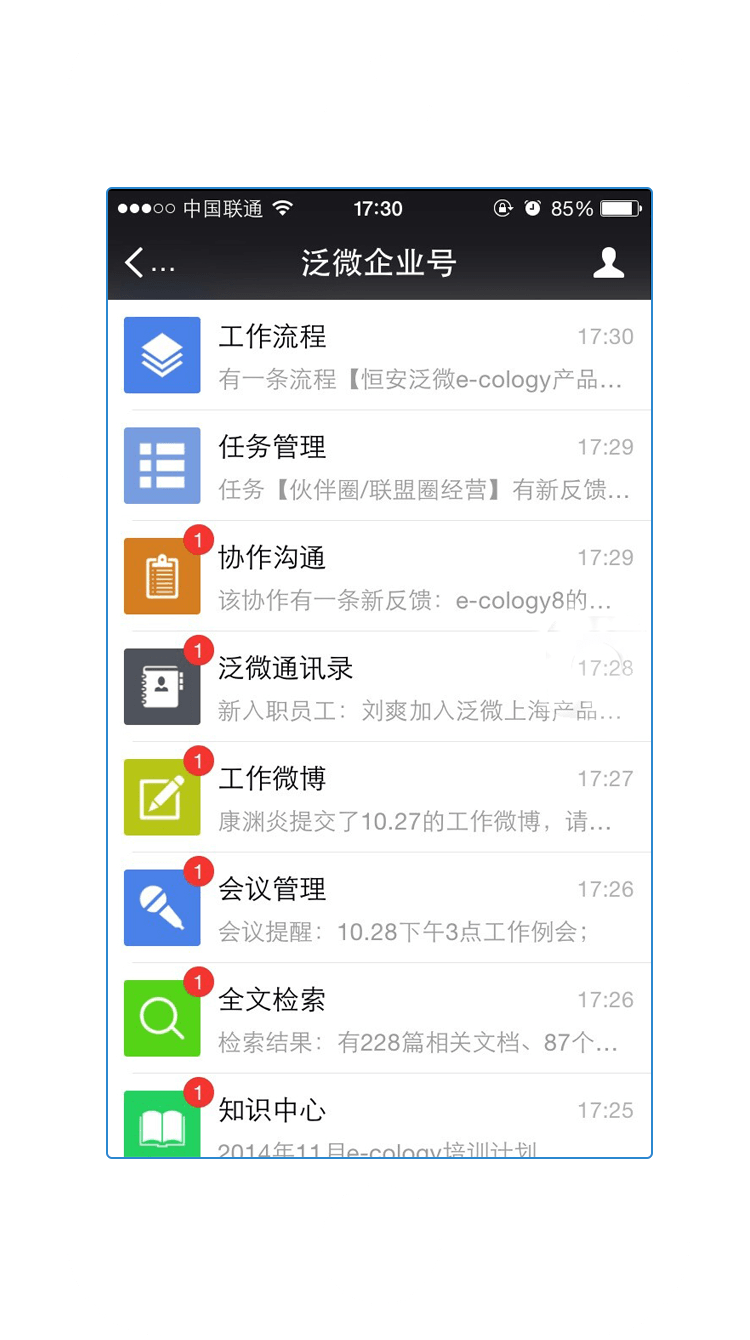Open the 工作微博 conversation
The image size is (750, 1340).
point(379,797)
